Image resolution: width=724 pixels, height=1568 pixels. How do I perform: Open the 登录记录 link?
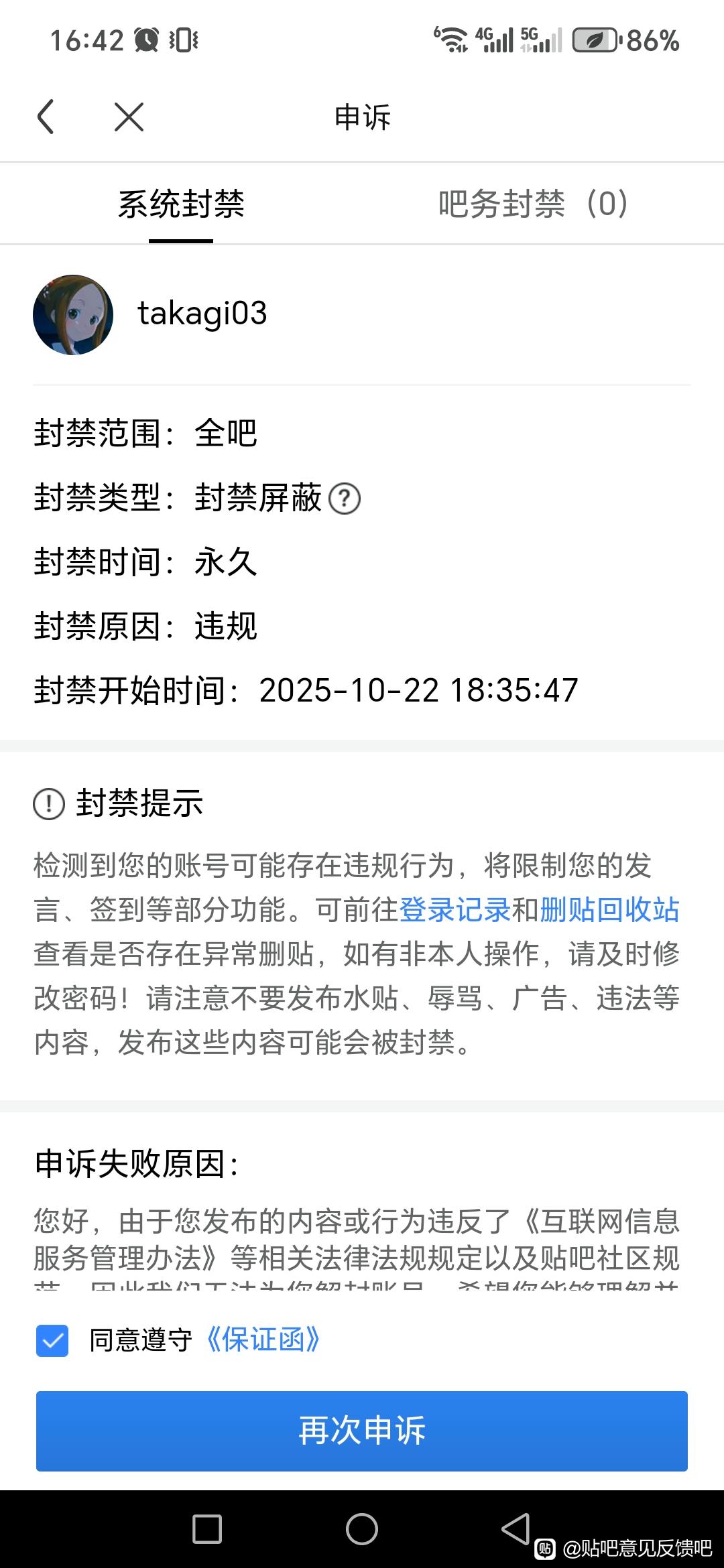pyautogui.click(x=455, y=910)
